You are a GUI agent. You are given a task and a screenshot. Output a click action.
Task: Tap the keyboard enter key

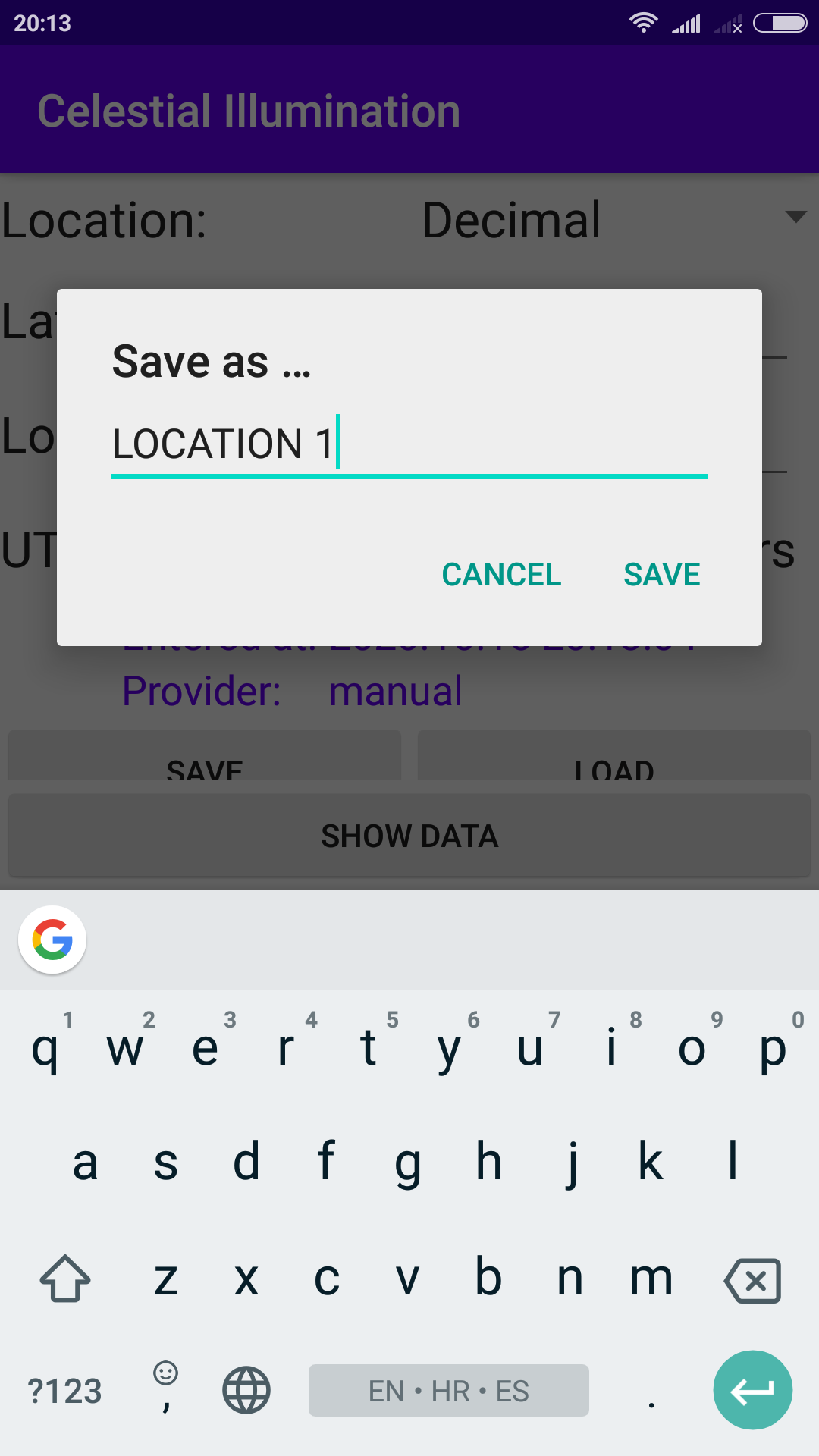click(x=752, y=1390)
